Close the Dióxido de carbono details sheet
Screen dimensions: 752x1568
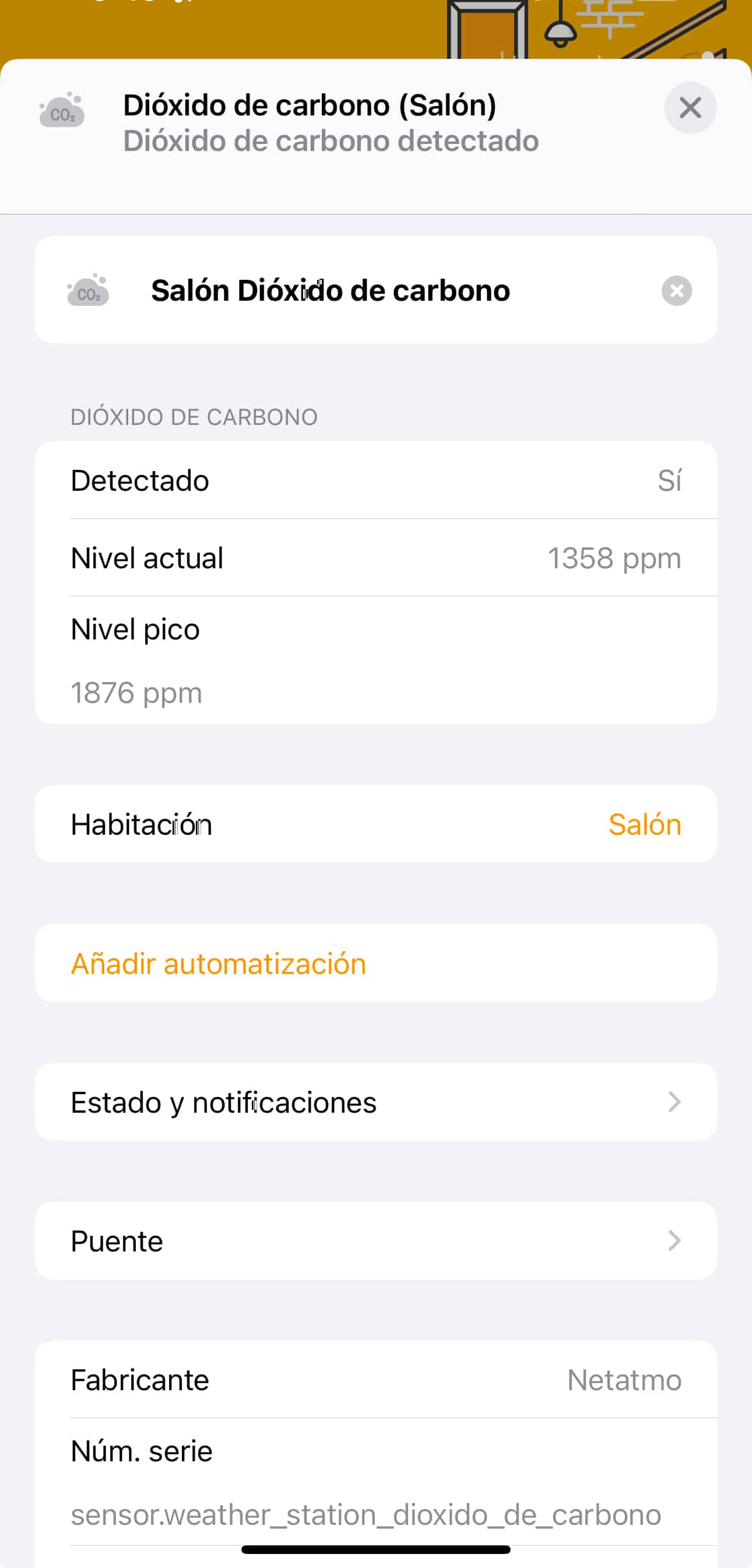pos(690,108)
